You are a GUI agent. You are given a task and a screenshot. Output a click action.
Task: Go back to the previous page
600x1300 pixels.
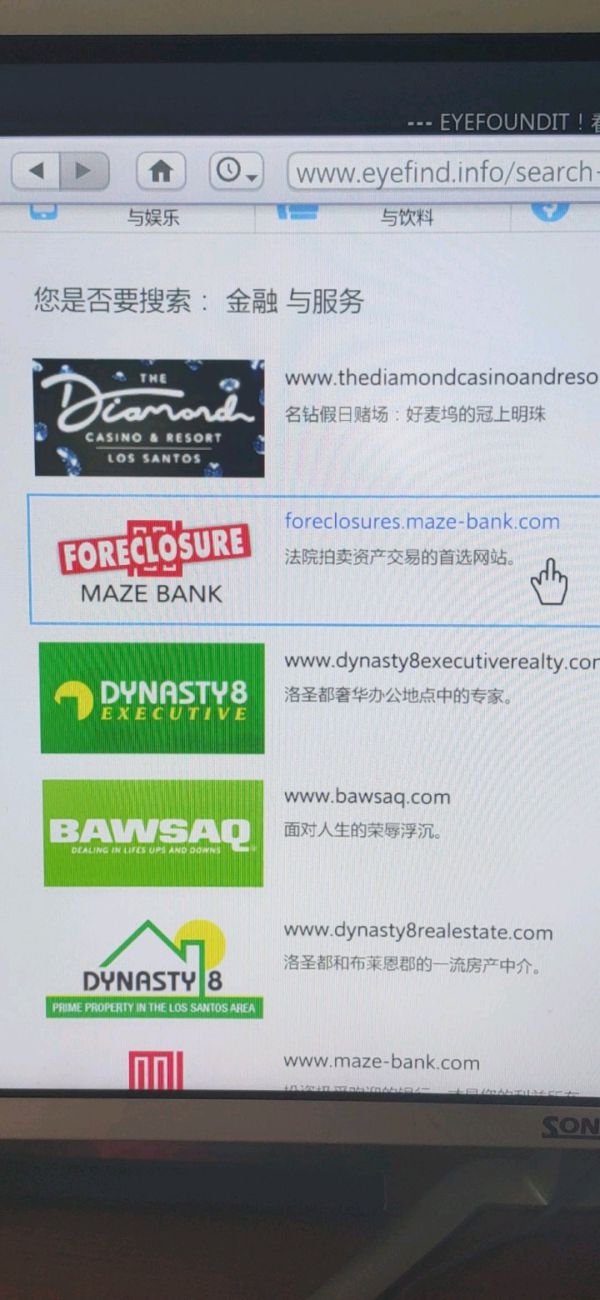[x=37, y=171]
